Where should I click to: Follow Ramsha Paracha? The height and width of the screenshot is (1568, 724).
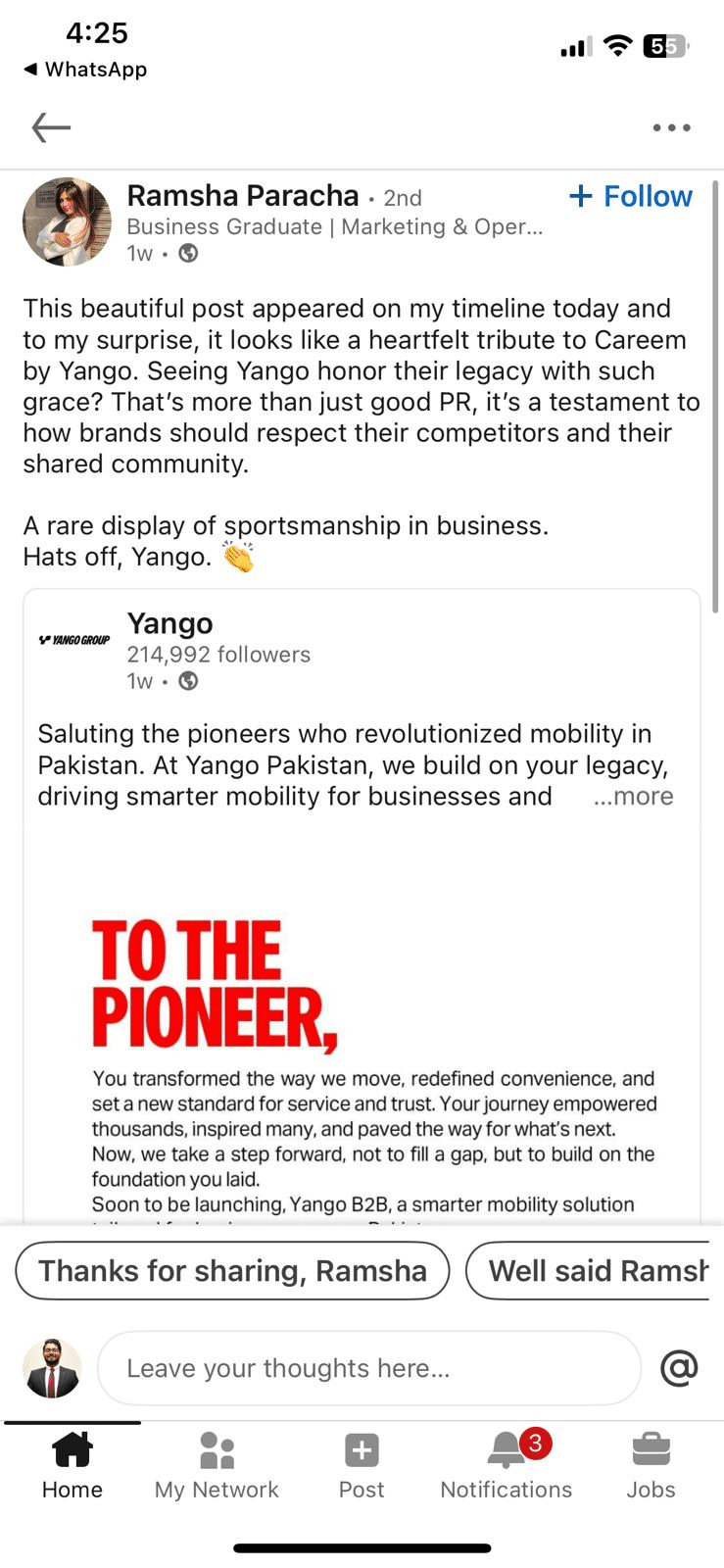click(x=631, y=196)
